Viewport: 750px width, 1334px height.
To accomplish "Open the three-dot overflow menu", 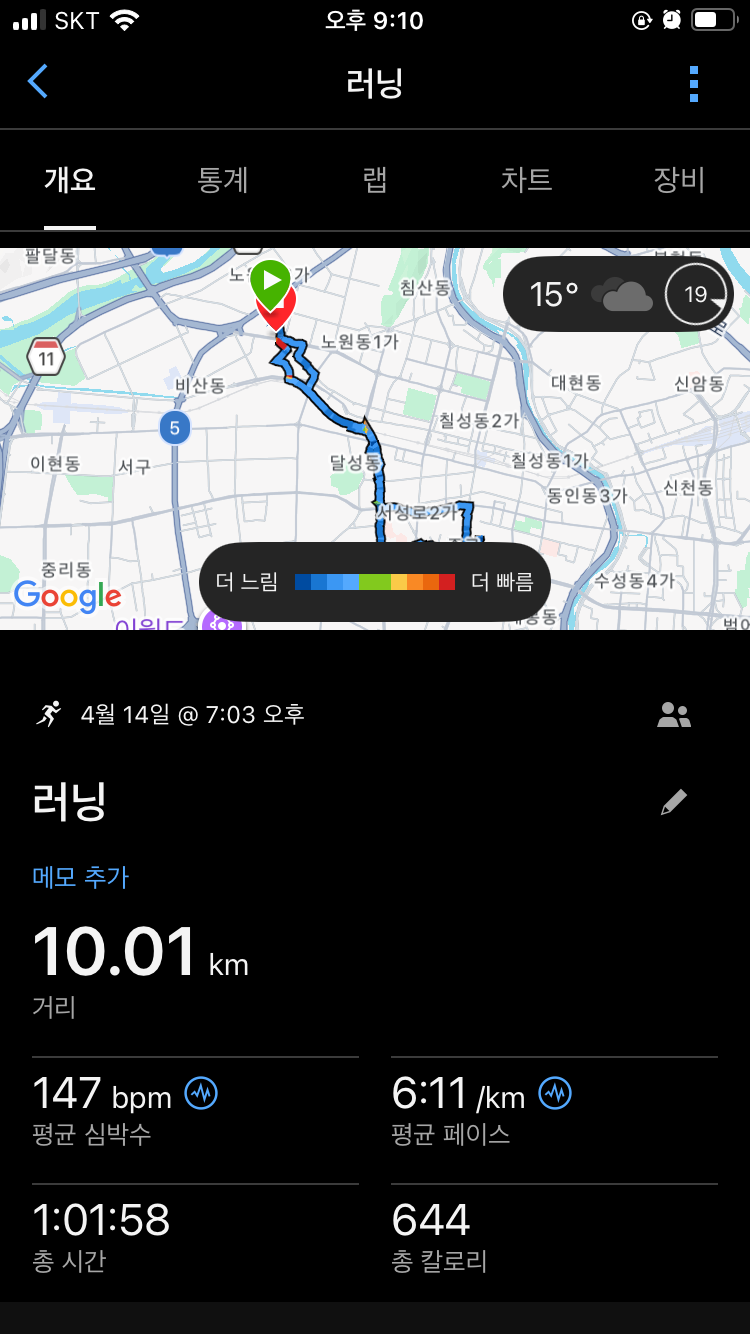I will point(694,84).
